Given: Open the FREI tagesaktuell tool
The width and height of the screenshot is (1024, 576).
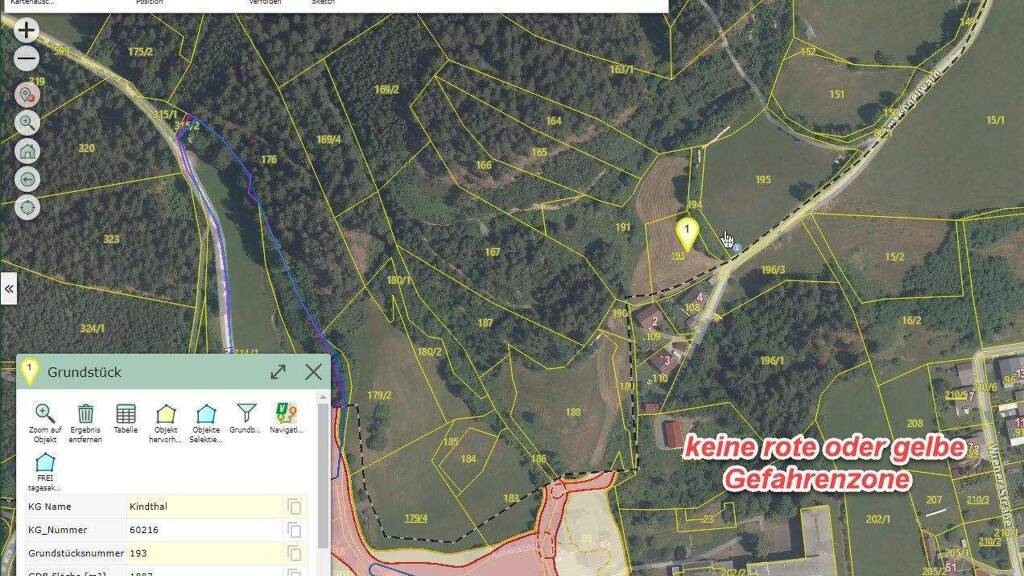Looking at the screenshot, I should pyautogui.click(x=45, y=470).
